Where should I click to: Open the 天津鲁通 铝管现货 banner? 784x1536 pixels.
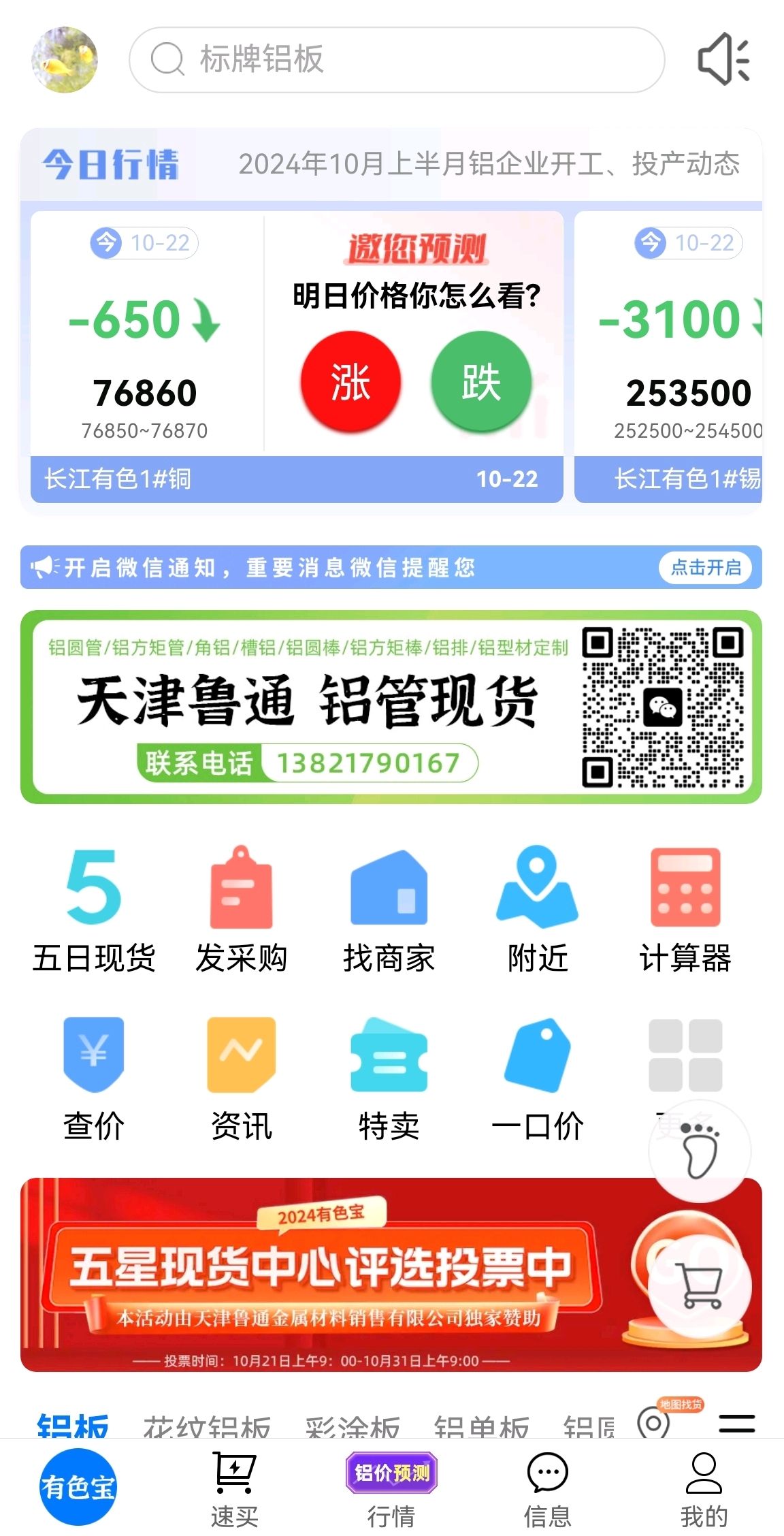click(391, 707)
